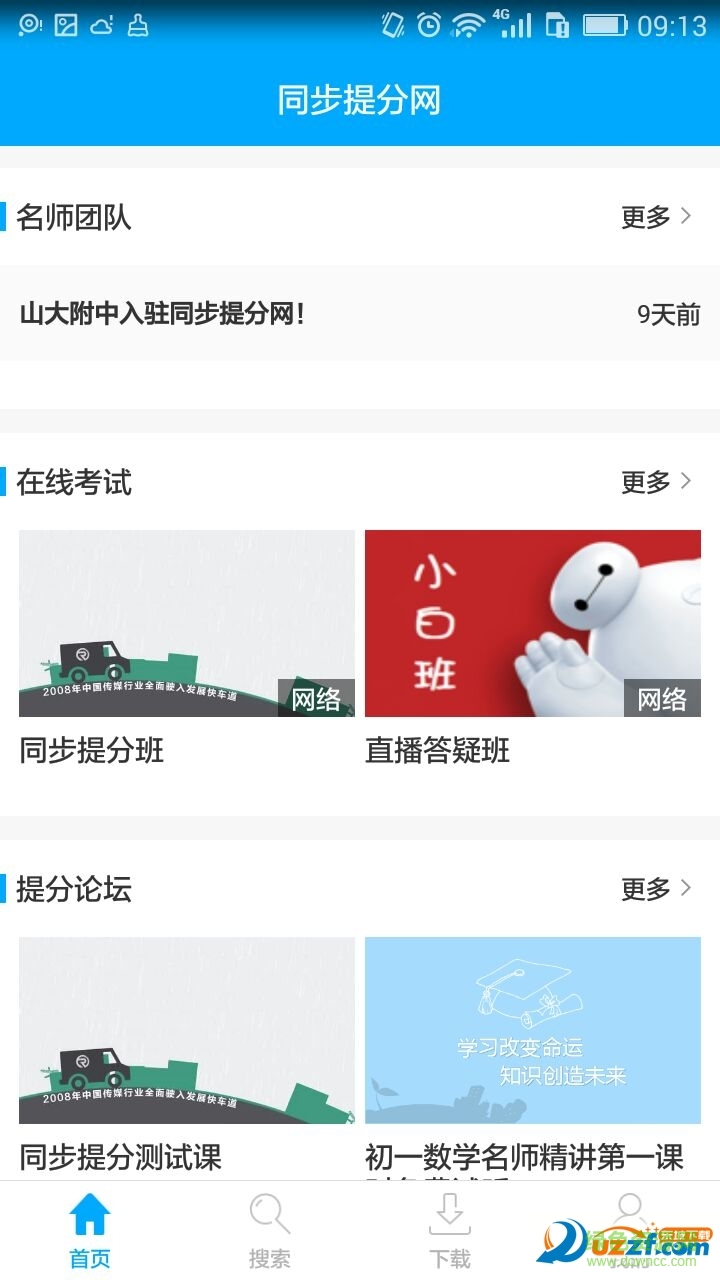Screen dimensions: 720x1280
Task: Open the 名师团队 section header
Action: pos(75,215)
